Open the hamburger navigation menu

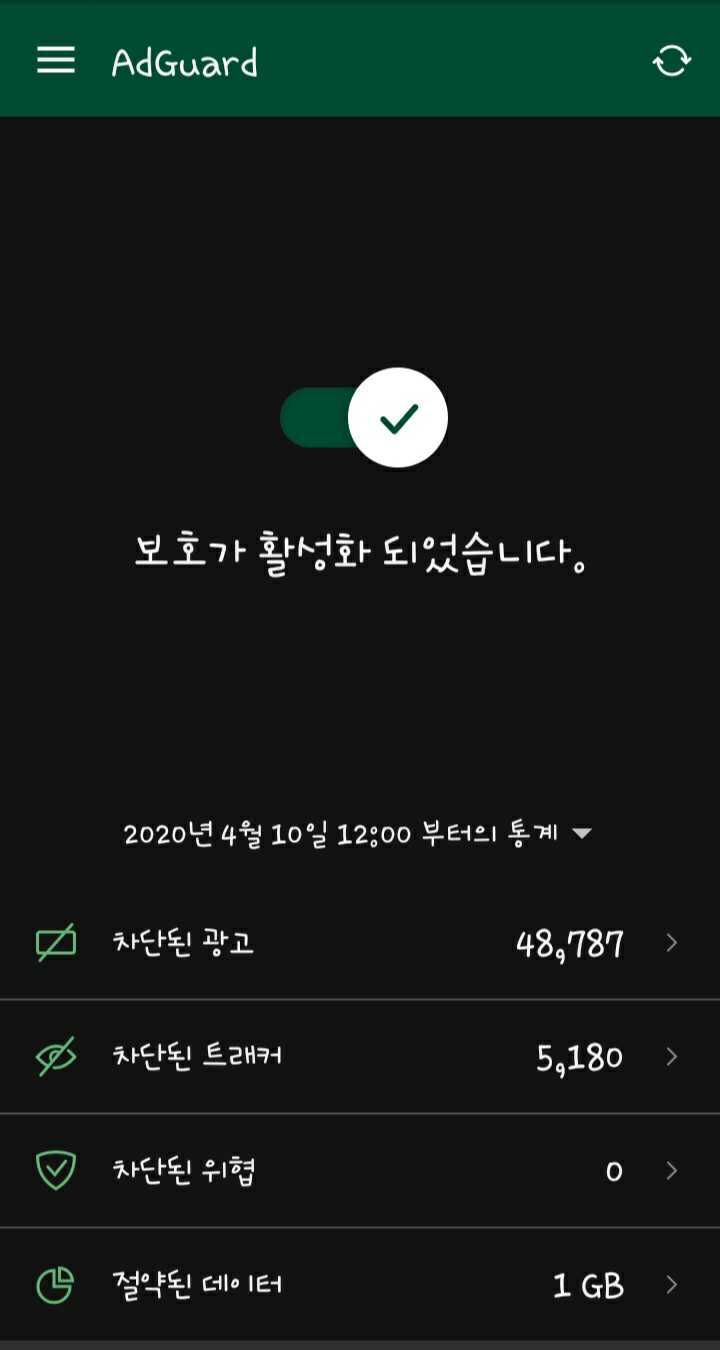(x=56, y=61)
